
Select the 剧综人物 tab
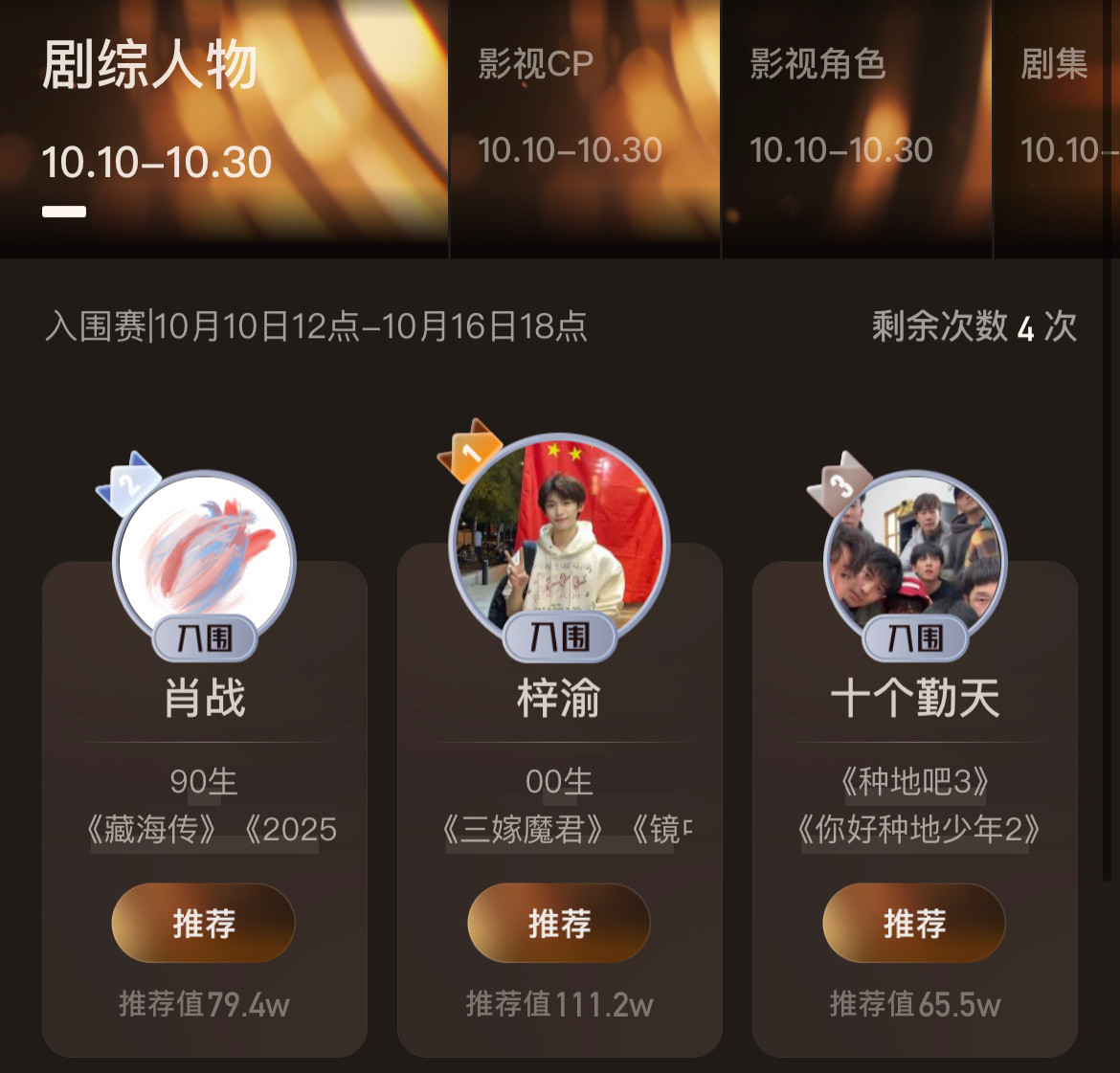tap(224, 128)
